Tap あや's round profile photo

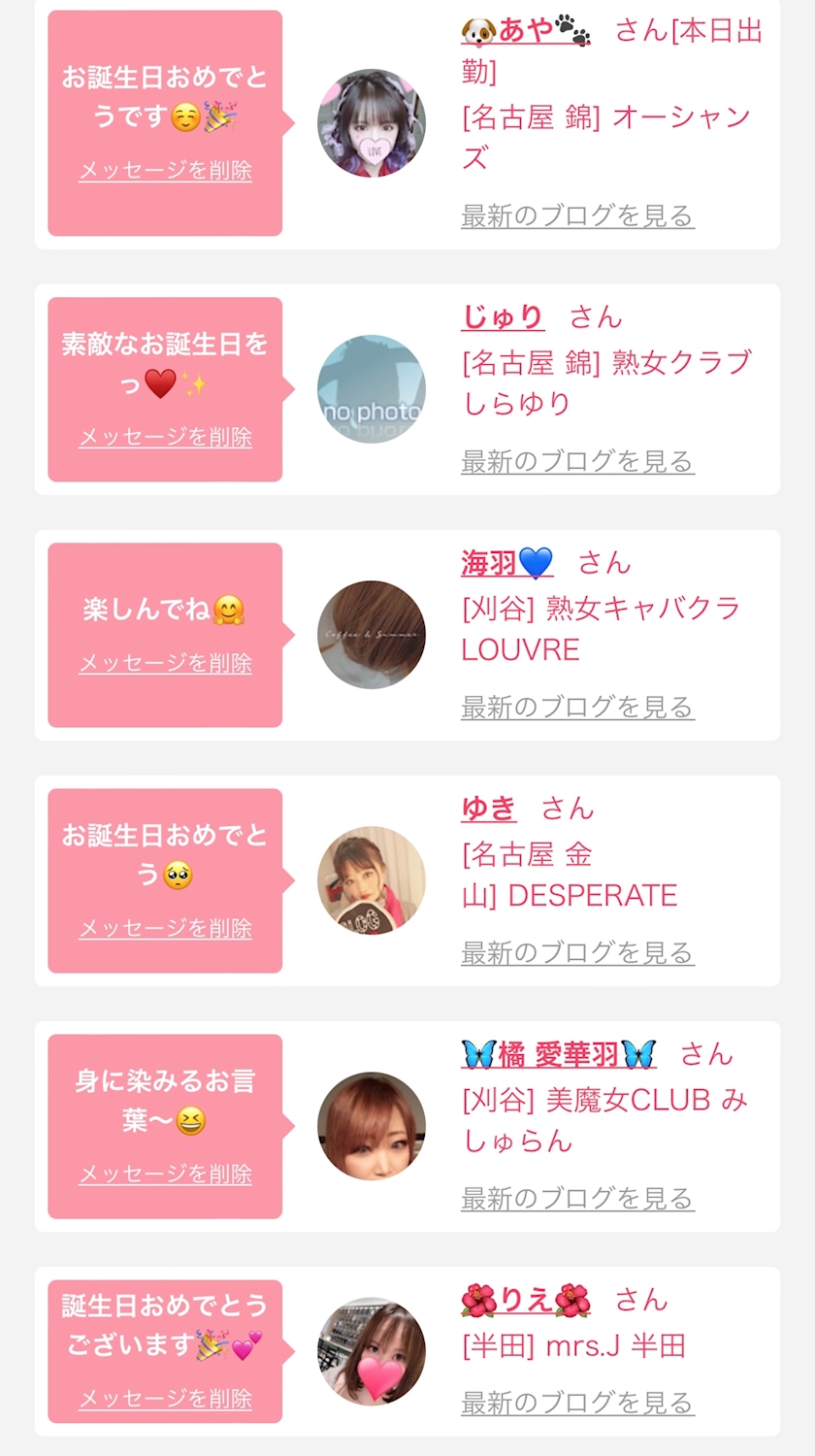[372, 123]
